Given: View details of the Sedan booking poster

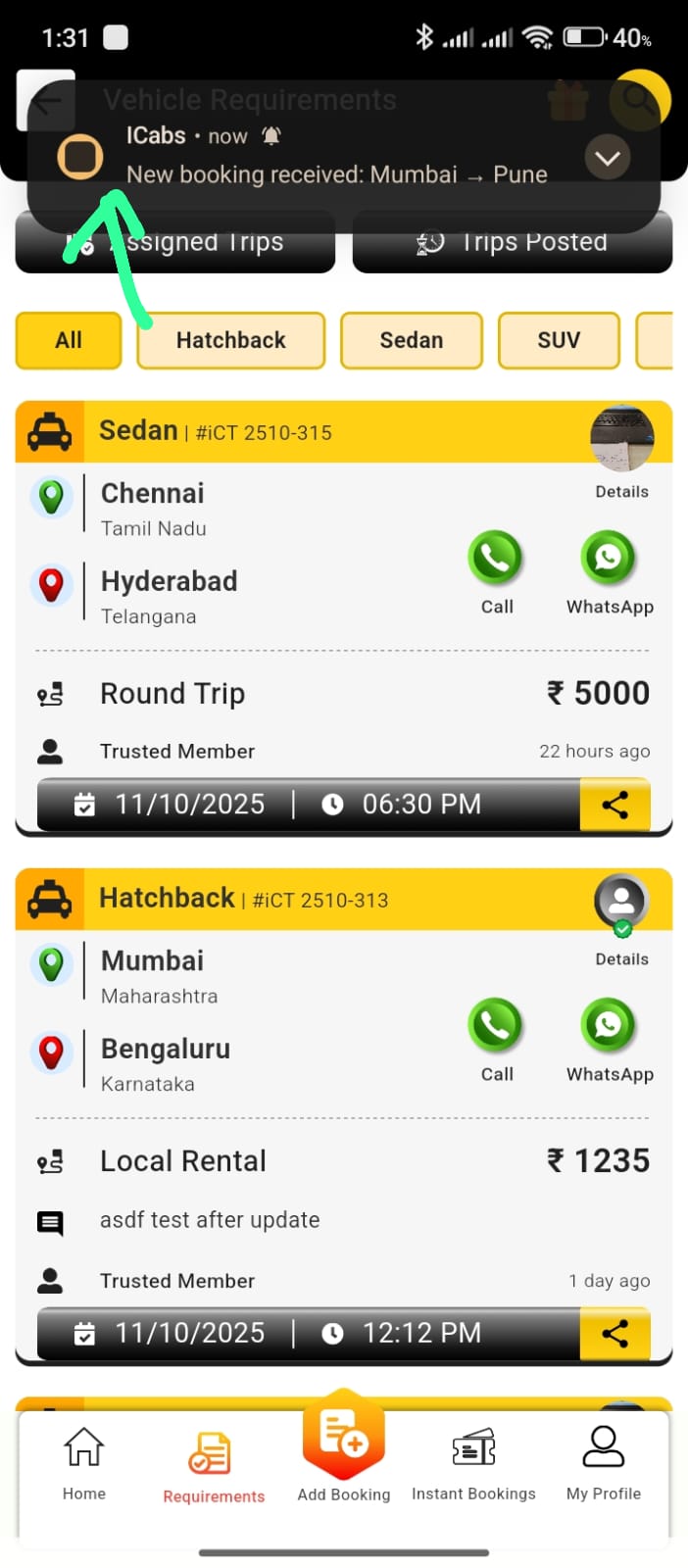Looking at the screenshot, I should click(x=621, y=441).
